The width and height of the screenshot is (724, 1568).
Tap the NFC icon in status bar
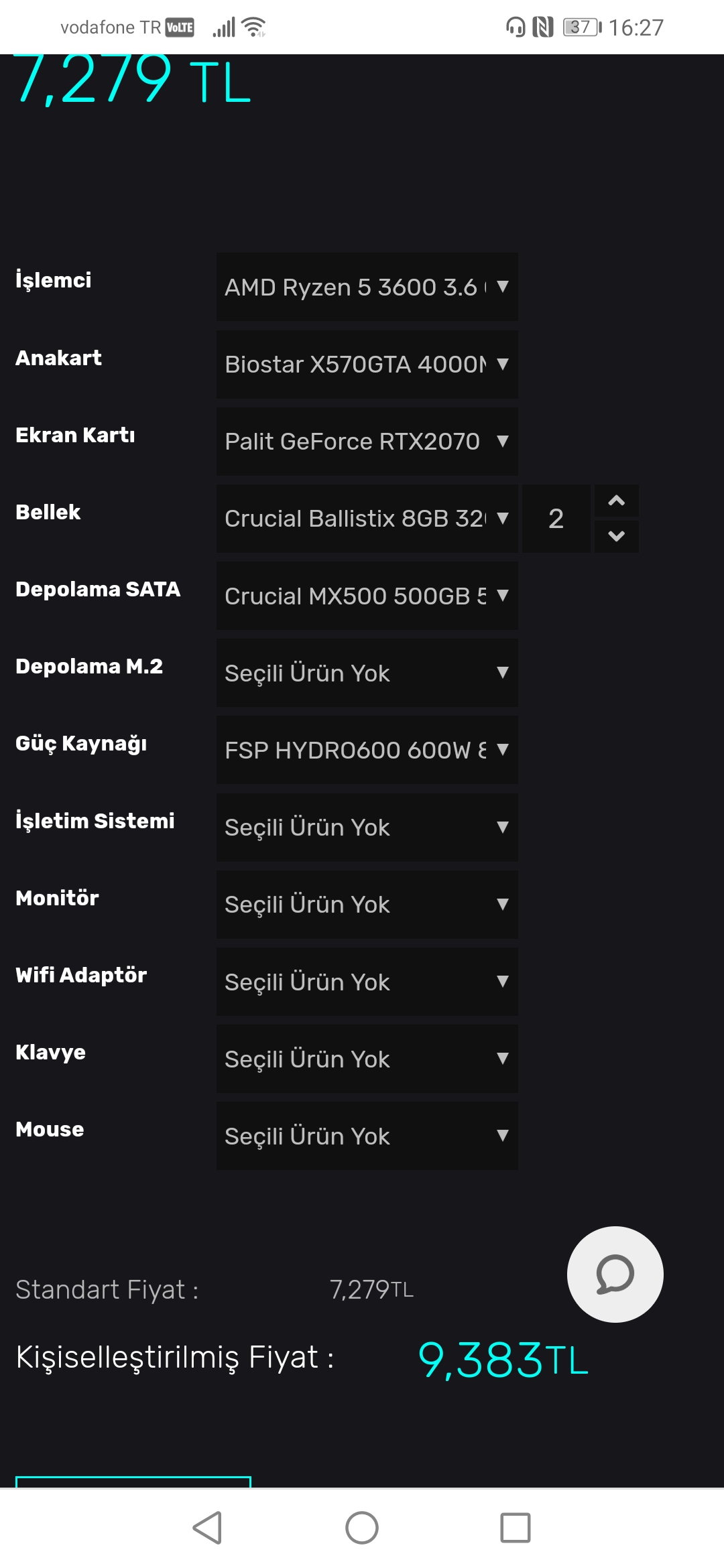point(544,27)
